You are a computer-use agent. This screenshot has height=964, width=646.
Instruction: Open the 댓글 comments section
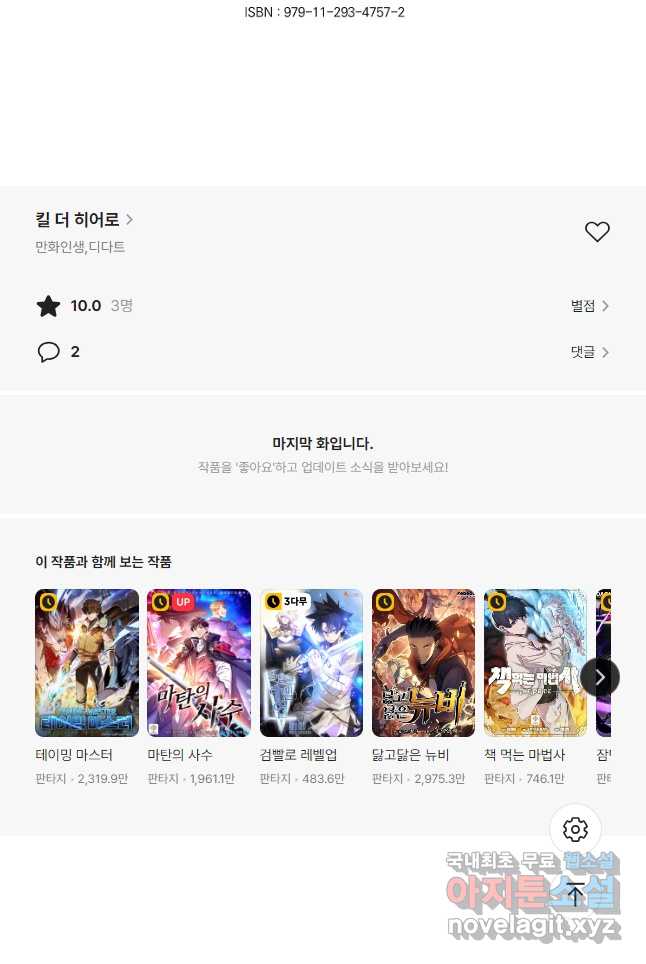point(590,352)
